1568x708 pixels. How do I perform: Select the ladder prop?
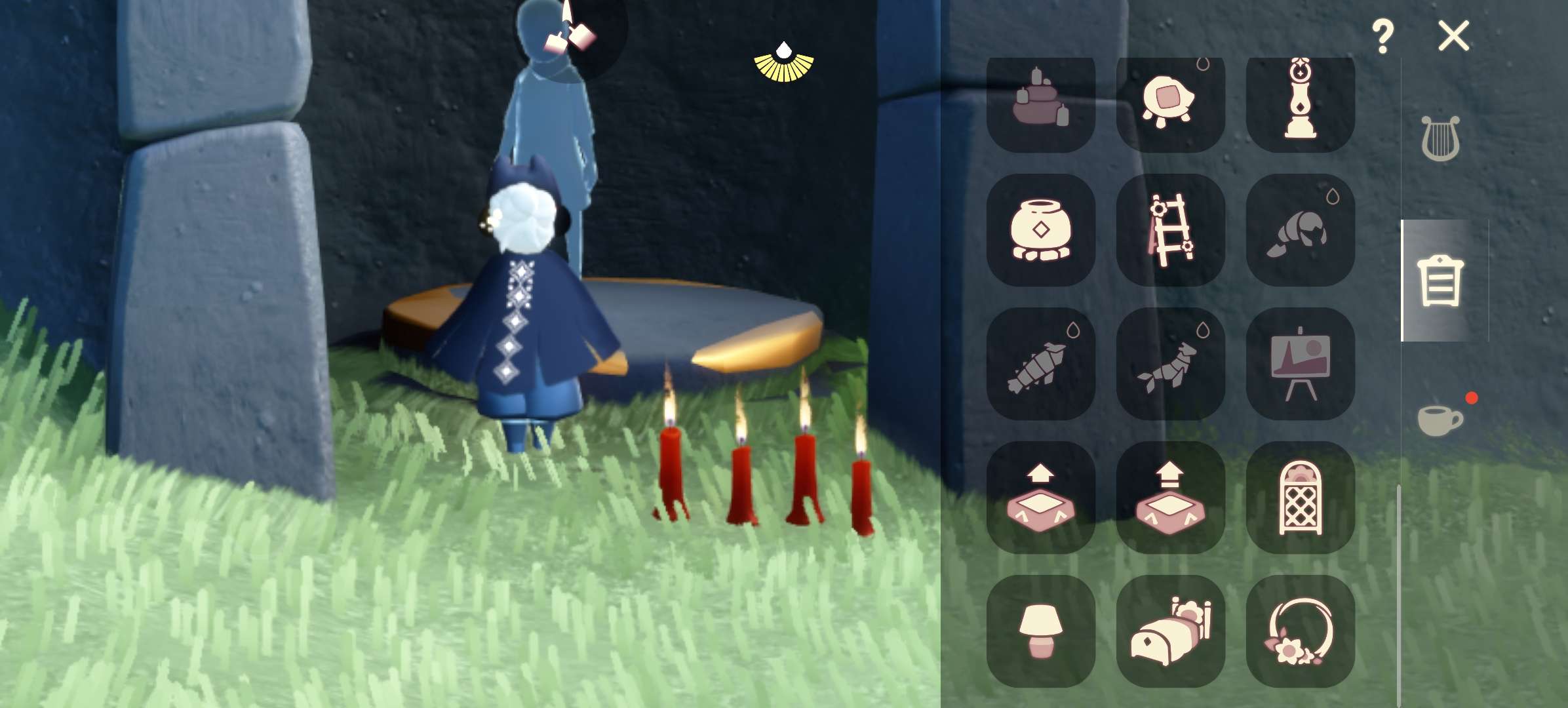pyautogui.click(x=1171, y=230)
